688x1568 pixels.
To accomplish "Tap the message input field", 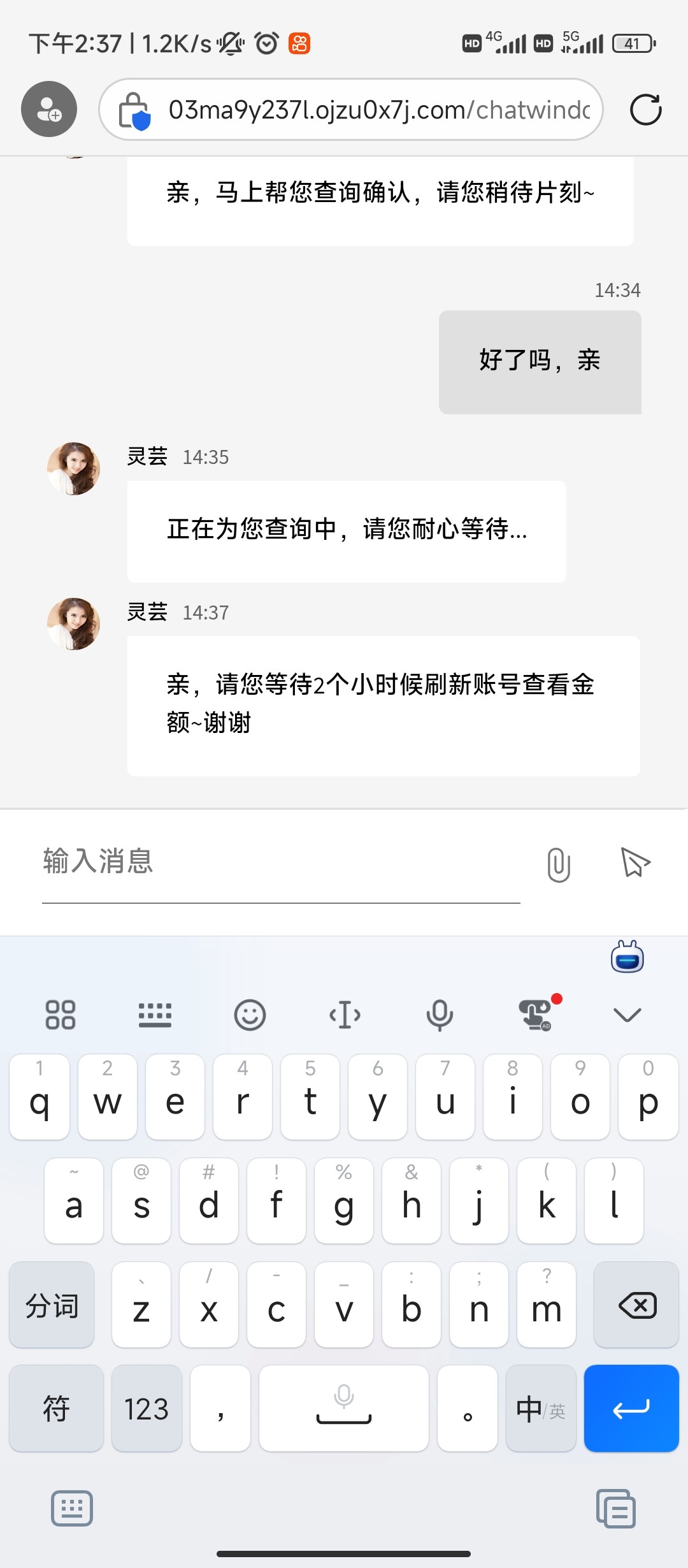I will [280, 862].
